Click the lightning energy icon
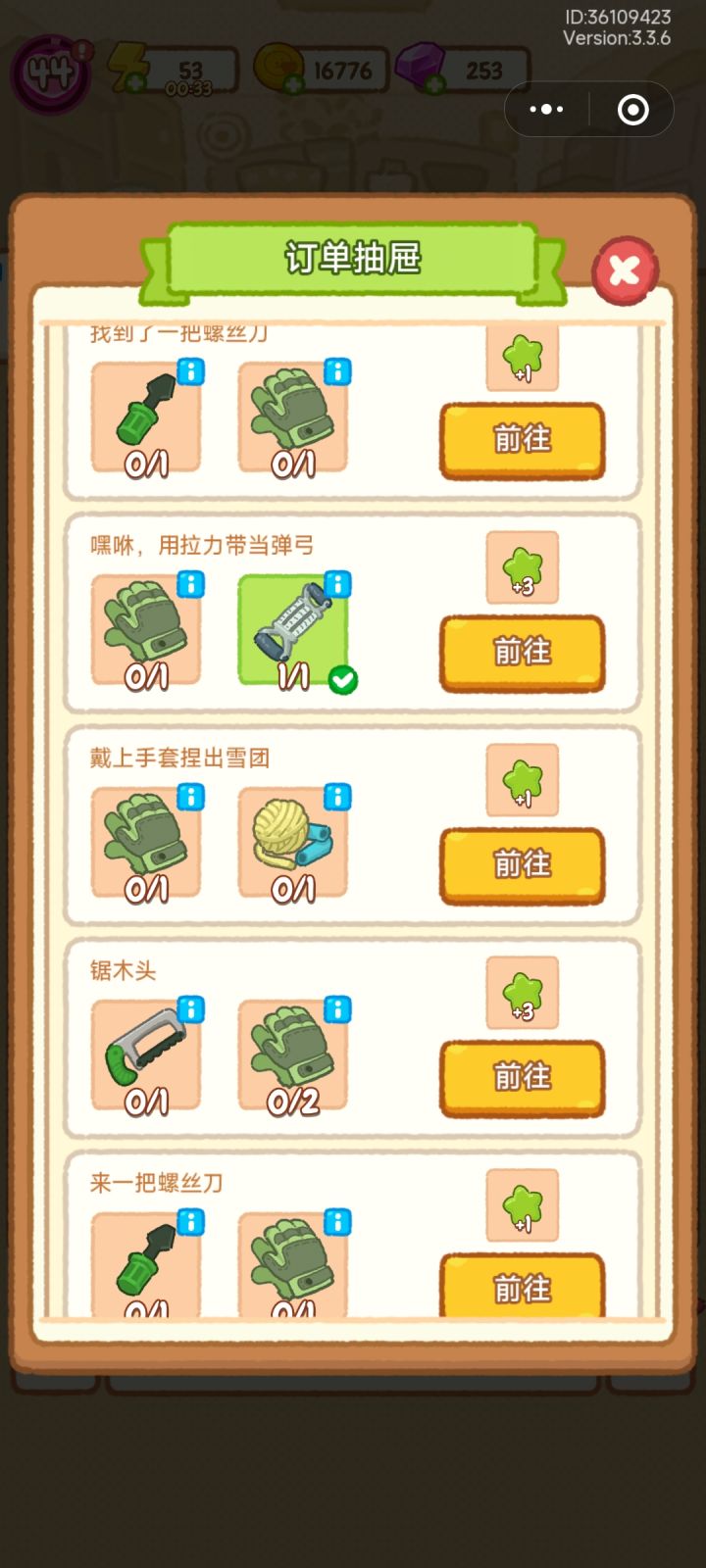This screenshot has height=1568, width=706. [x=126, y=62]
